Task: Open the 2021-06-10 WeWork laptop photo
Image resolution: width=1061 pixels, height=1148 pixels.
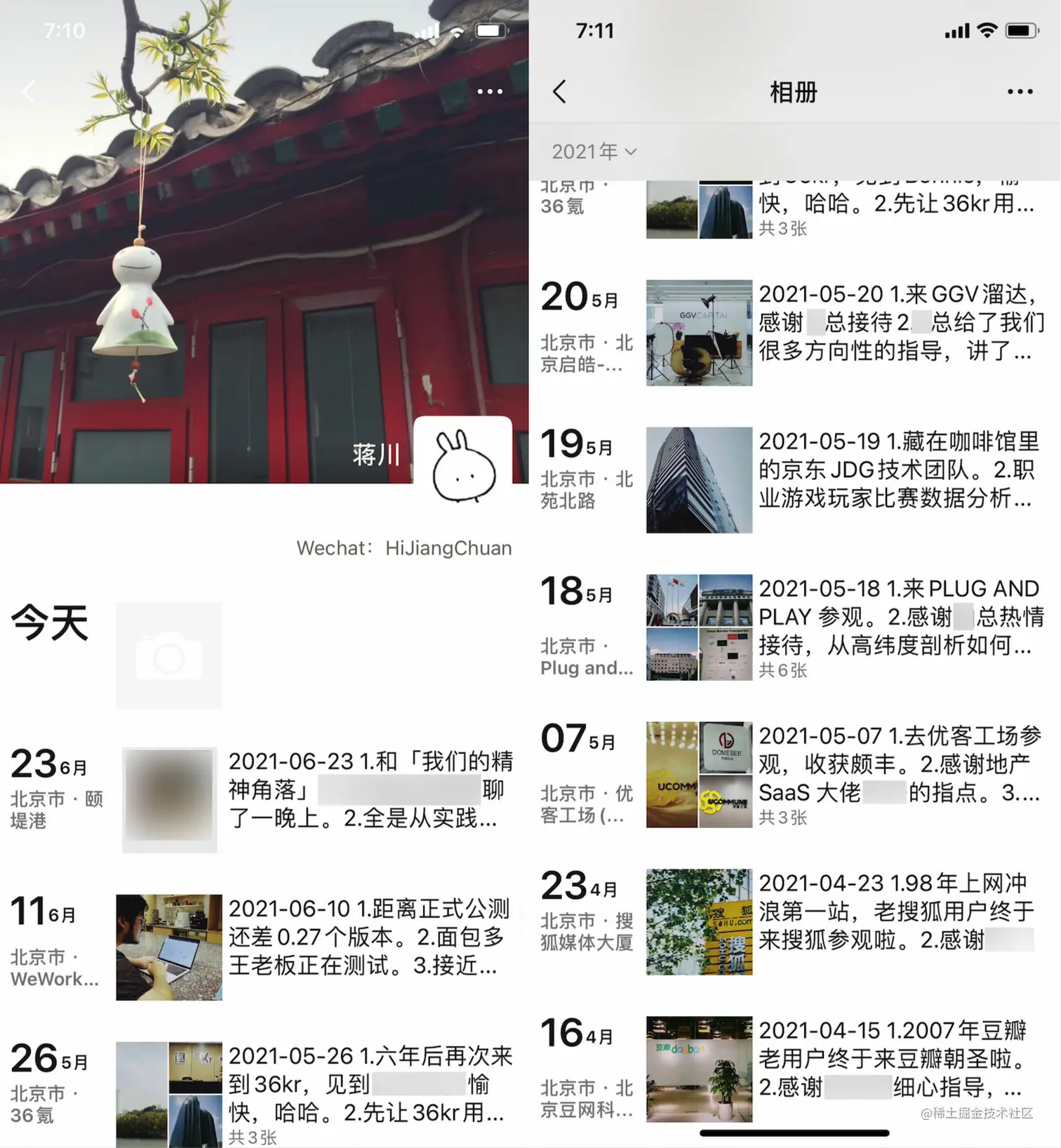Action: (169, 947)
